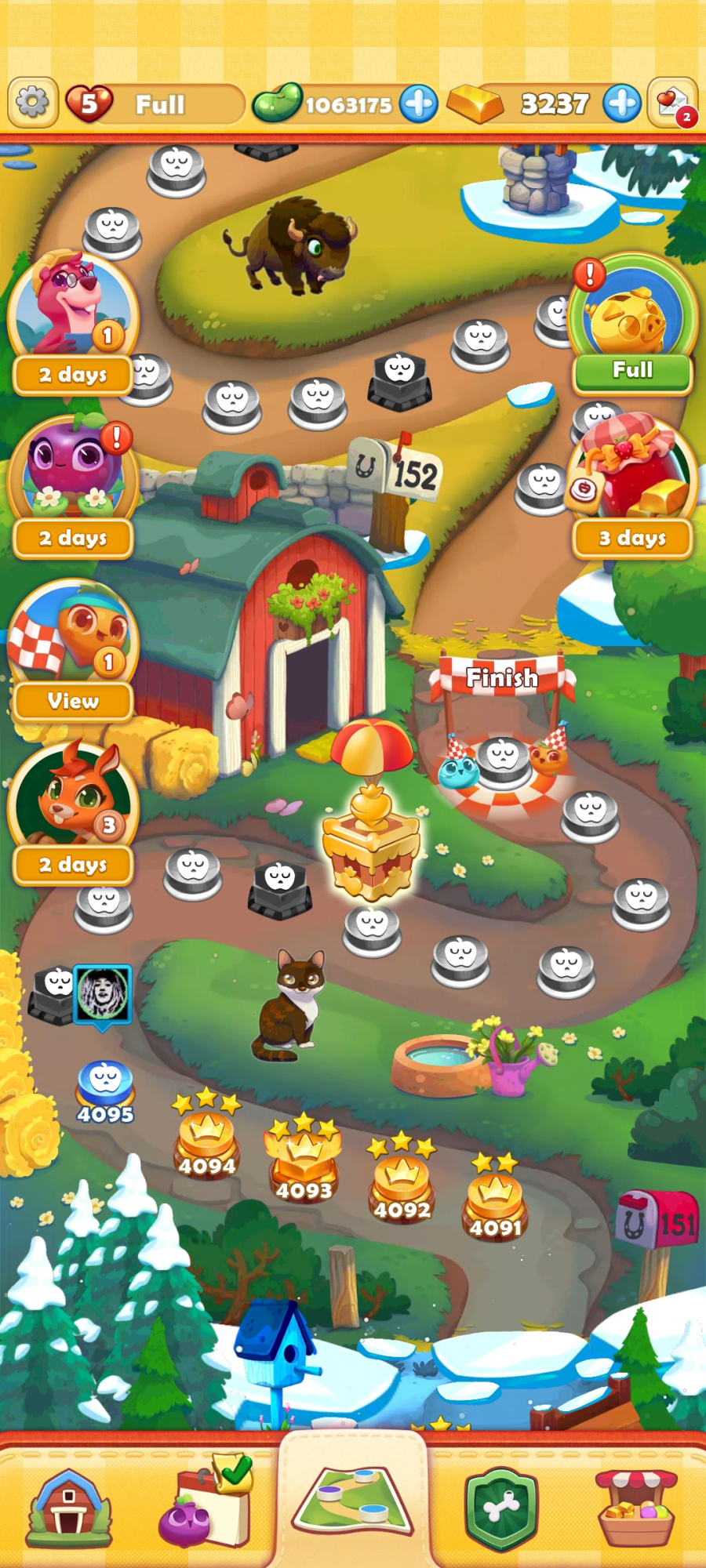Buy gold bars with plus button
The width and height of the screenshot is (706, 1568).
pyautogui.click(x=623, y=103)
